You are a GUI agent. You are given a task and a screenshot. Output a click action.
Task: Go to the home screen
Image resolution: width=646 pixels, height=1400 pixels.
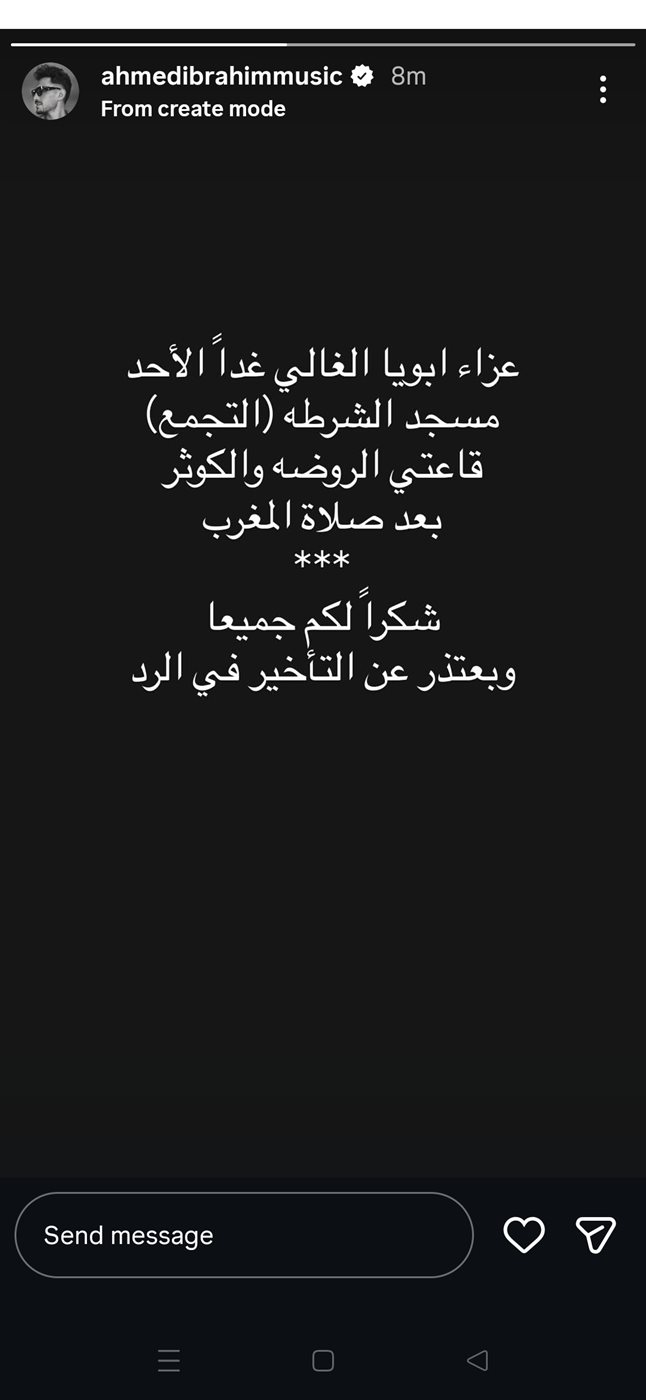322,1360
